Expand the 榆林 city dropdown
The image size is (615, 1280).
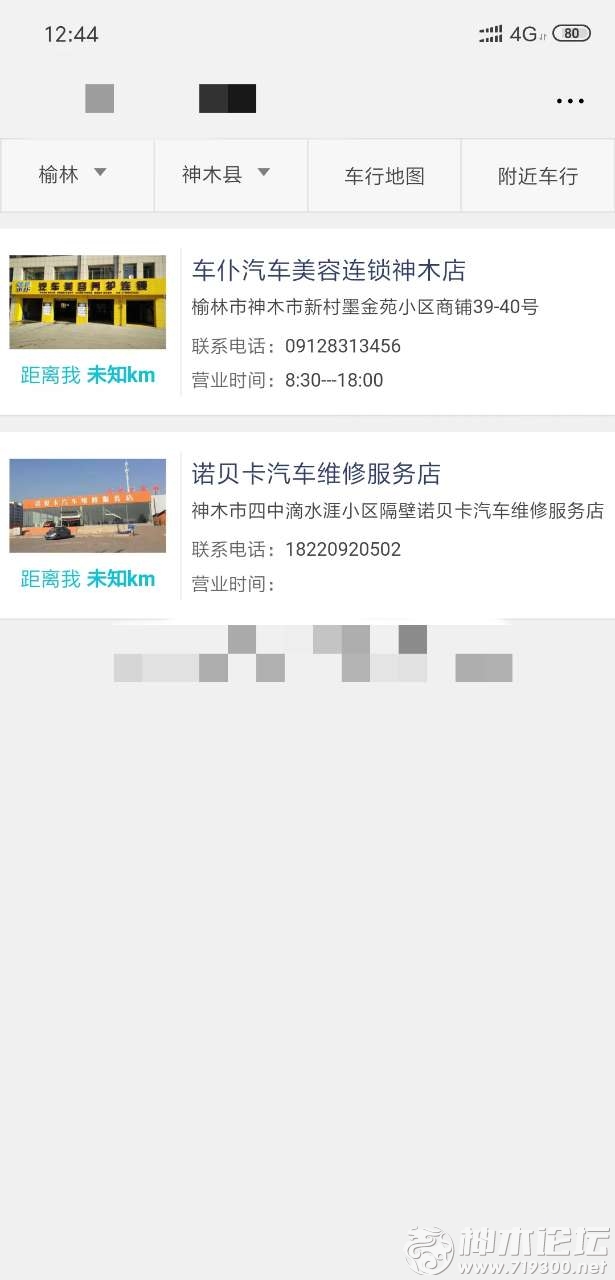(77, 175)
